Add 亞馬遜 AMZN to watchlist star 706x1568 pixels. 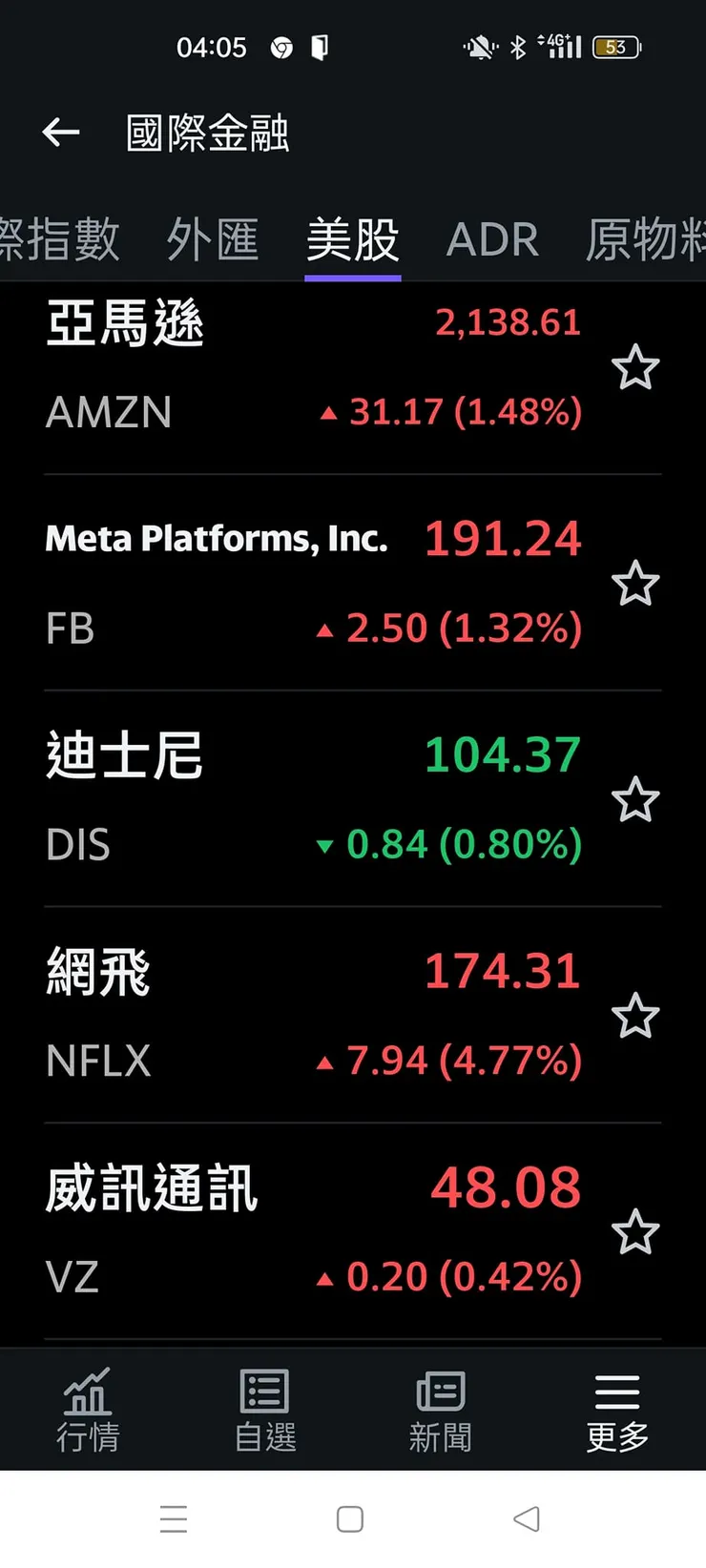point(635,368)
